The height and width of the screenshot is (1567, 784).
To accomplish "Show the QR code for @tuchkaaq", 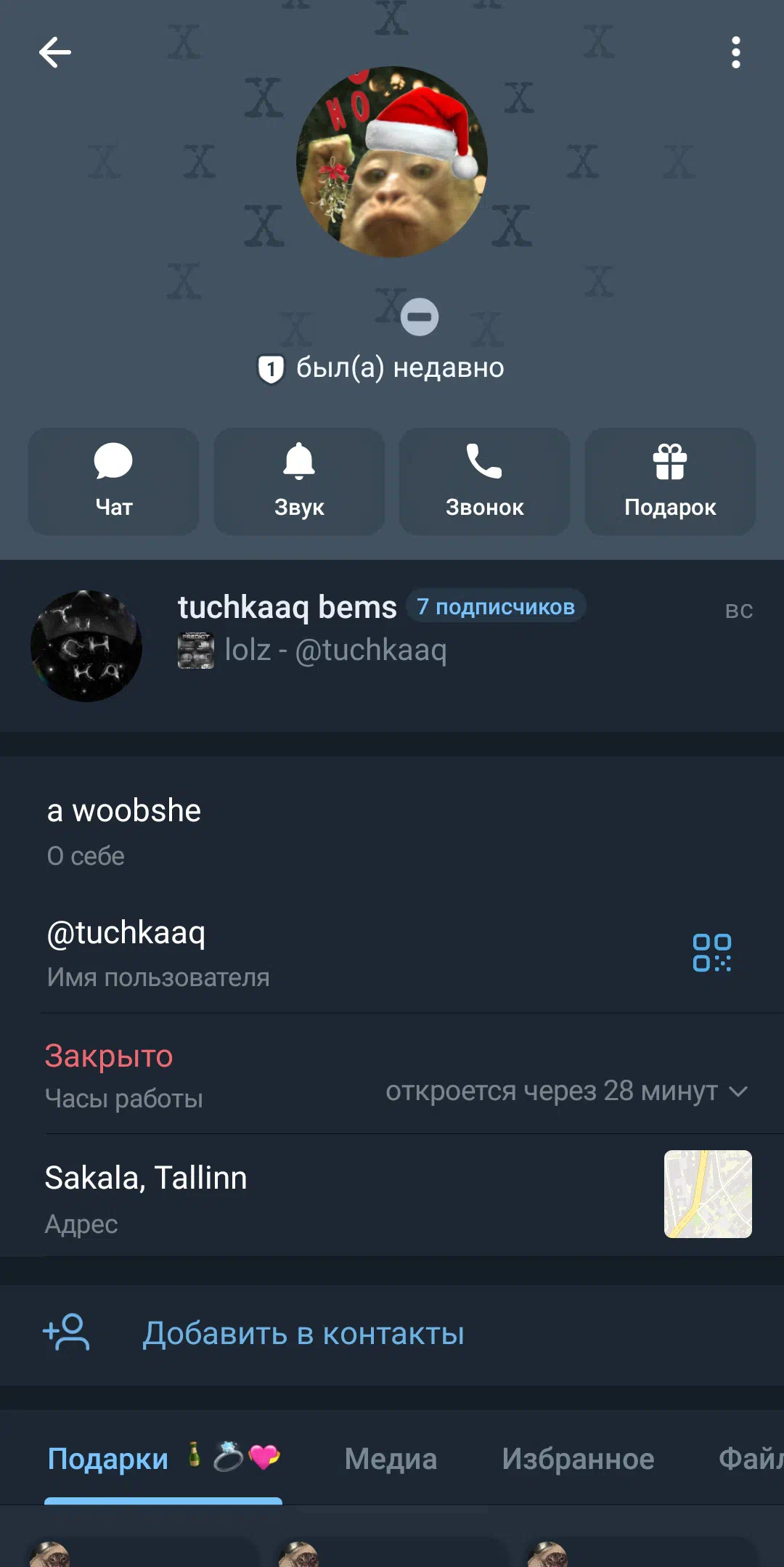I will point(711,953).
